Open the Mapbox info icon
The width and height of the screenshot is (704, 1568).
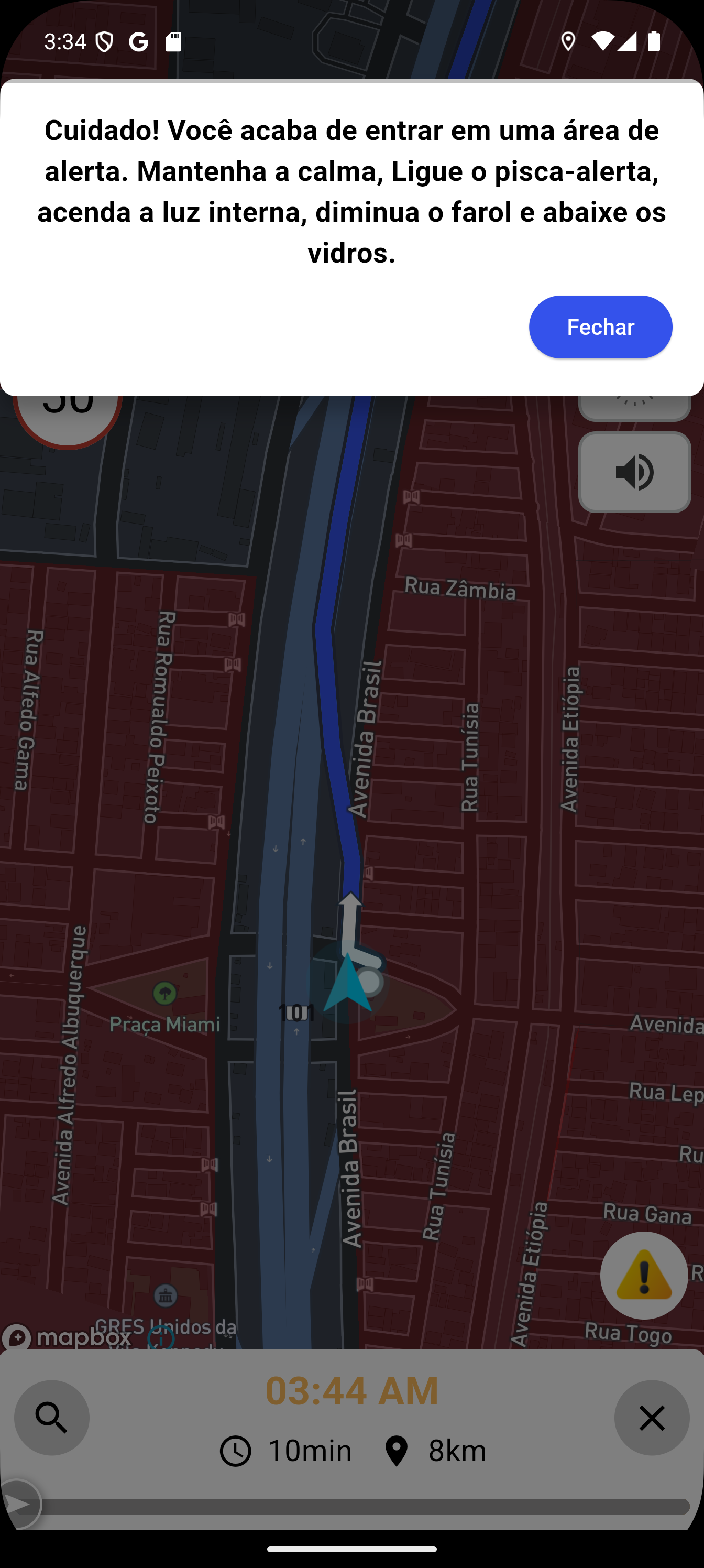pos(161,1338)
